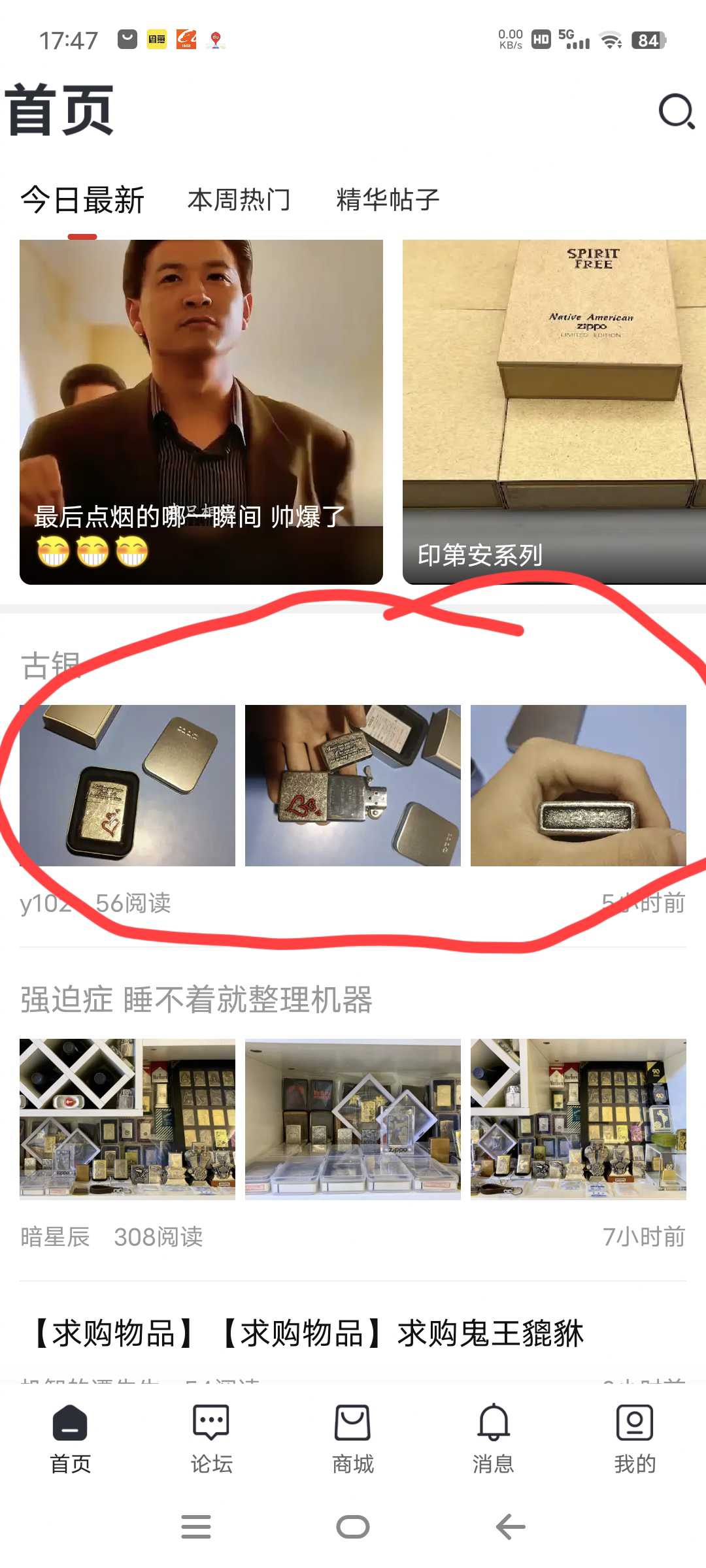View the first photo in the 强迫症 post
This screenshot has width=706, height=1568.
(x=127, y=1119)
